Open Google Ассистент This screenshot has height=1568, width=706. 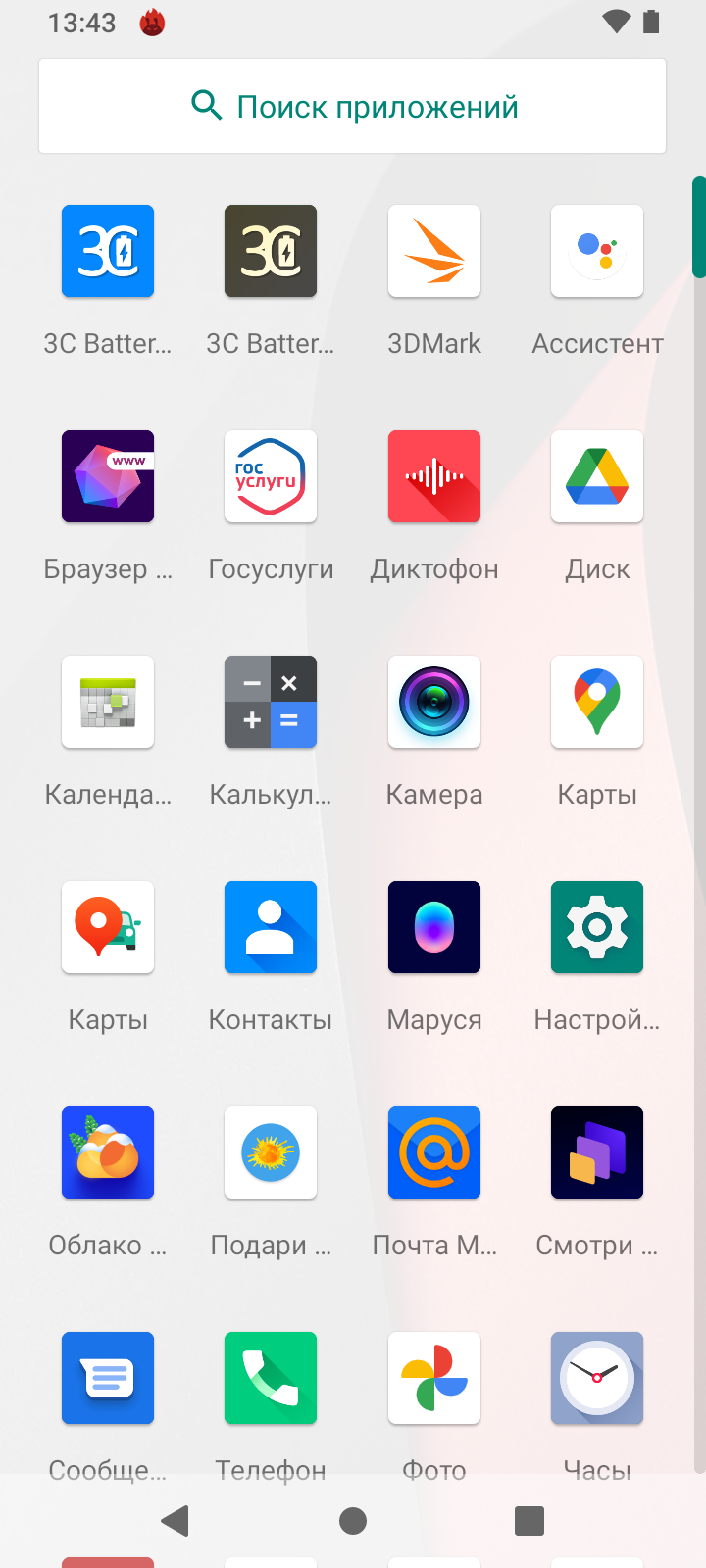tap(597, 251)
